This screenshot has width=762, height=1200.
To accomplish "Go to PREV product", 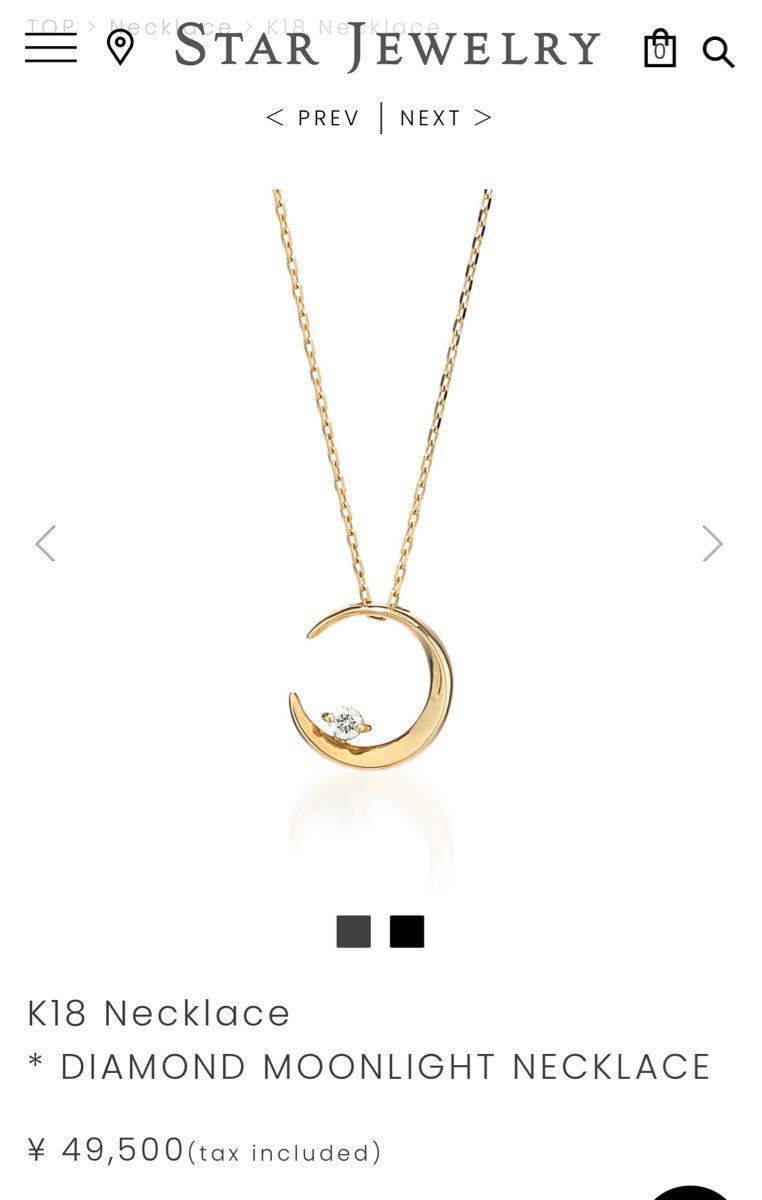I will click(x=313, y=118).
